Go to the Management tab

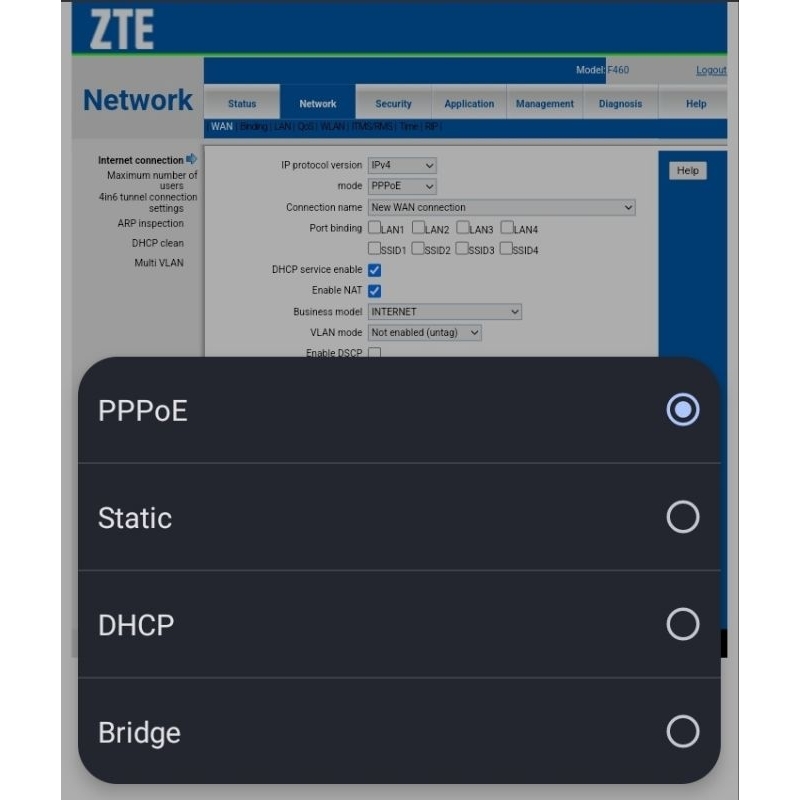tap(545, 104)
